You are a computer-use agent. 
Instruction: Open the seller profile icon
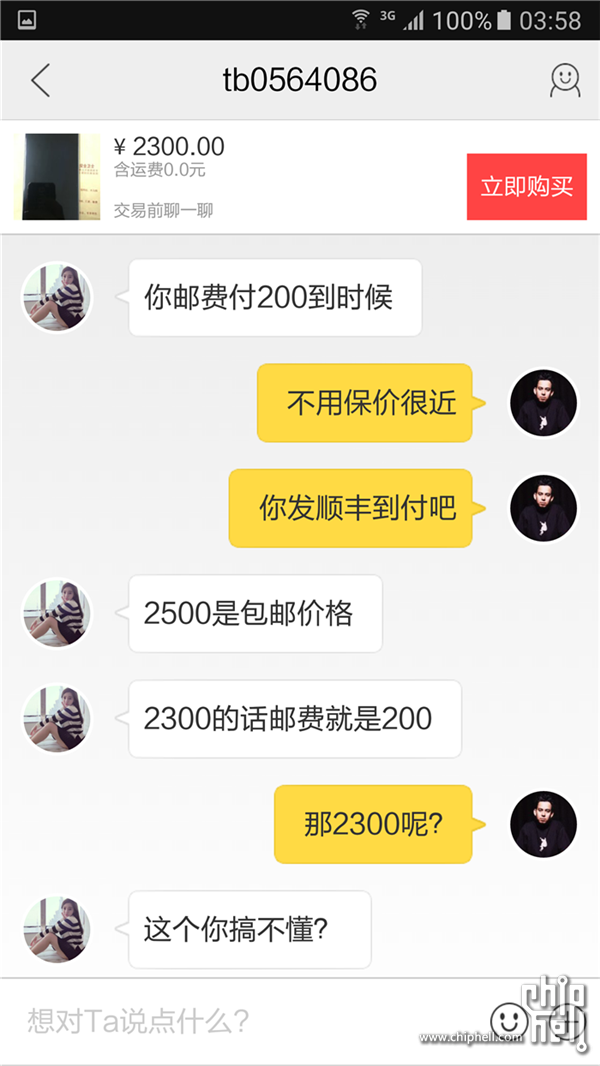(565, 80)
